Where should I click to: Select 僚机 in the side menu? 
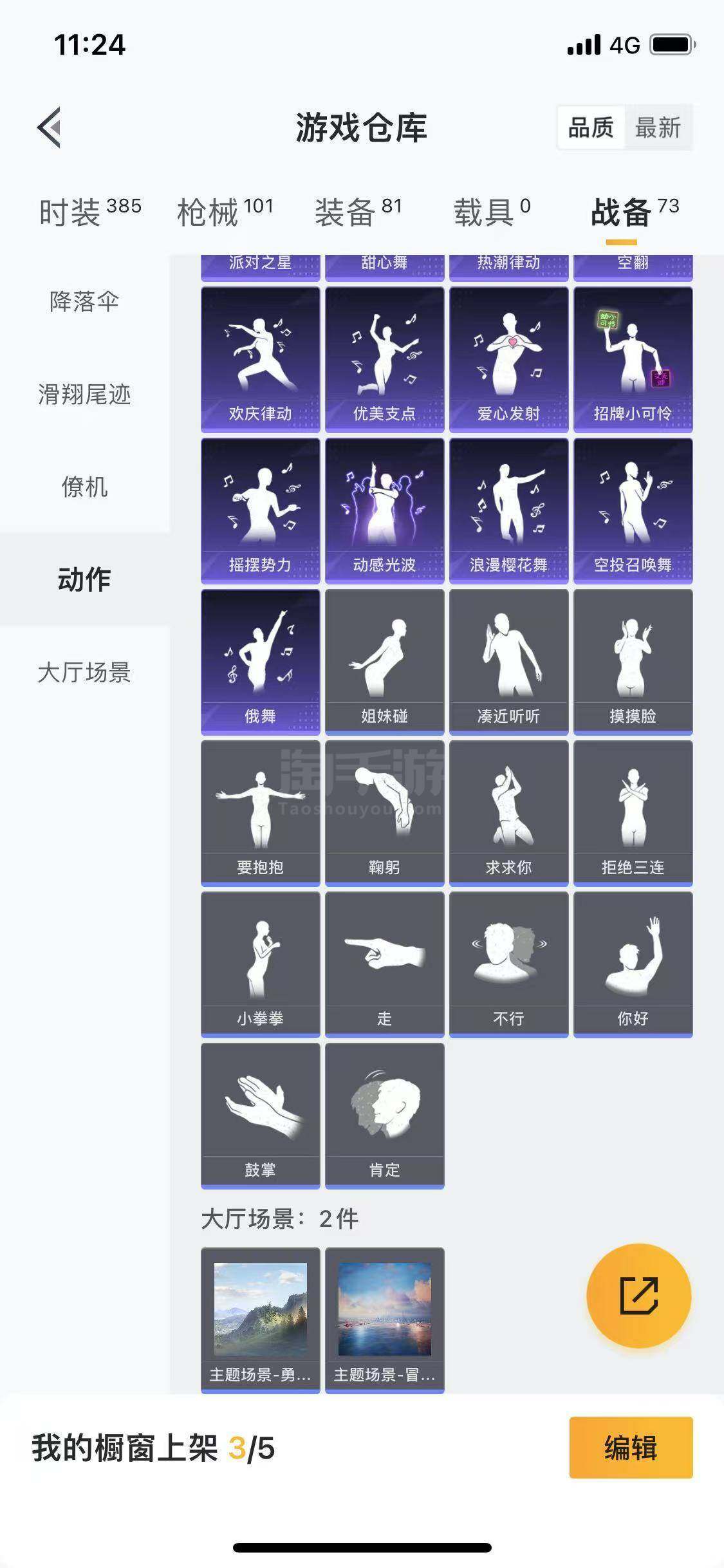[x=84, y=487]
